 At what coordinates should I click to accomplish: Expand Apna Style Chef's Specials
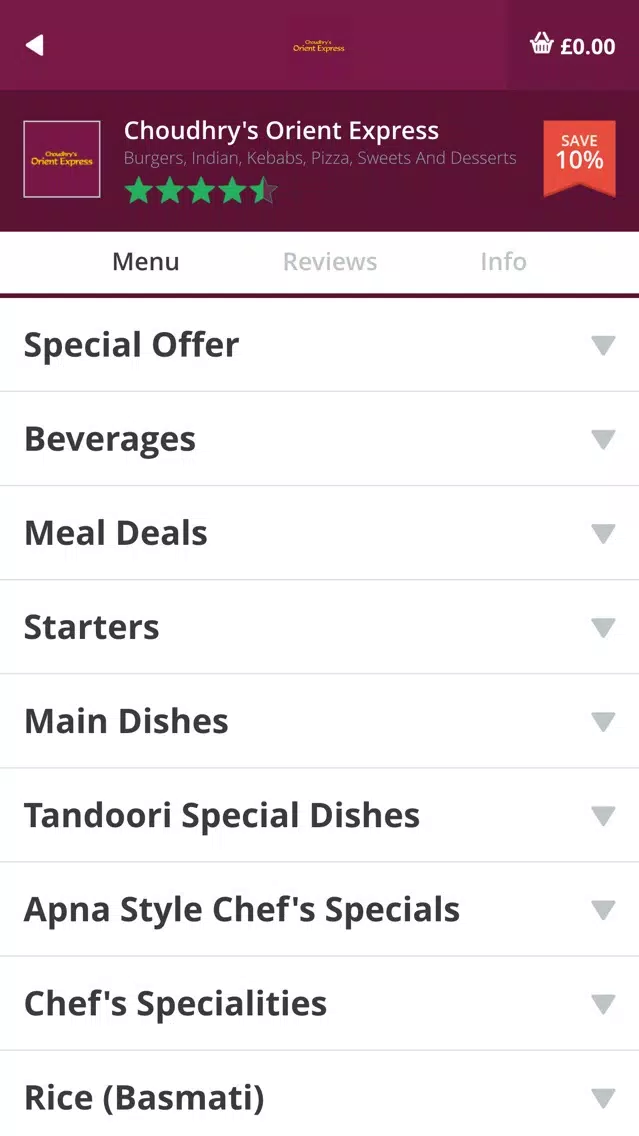tap(320, 910)
